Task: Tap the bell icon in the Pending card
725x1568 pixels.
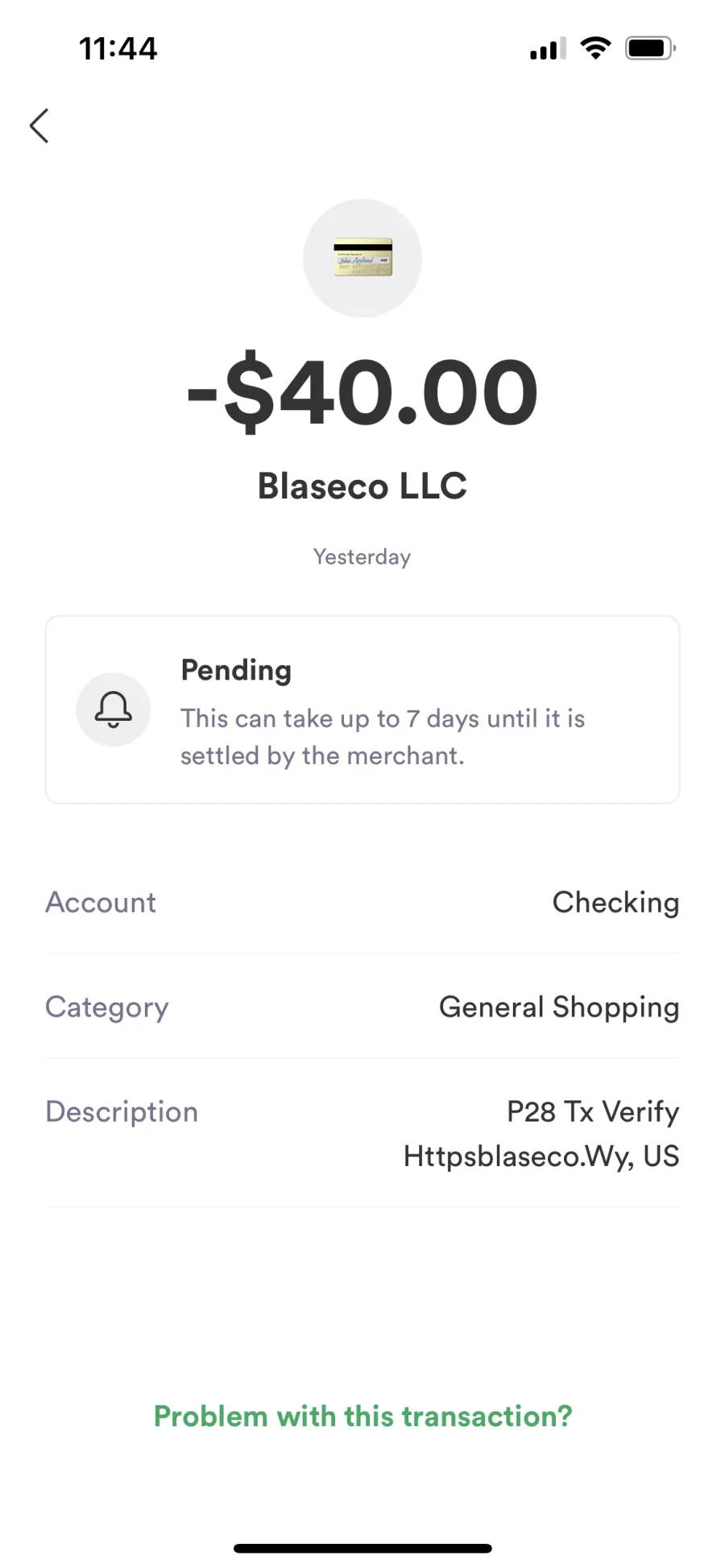Action: [114, 710]
